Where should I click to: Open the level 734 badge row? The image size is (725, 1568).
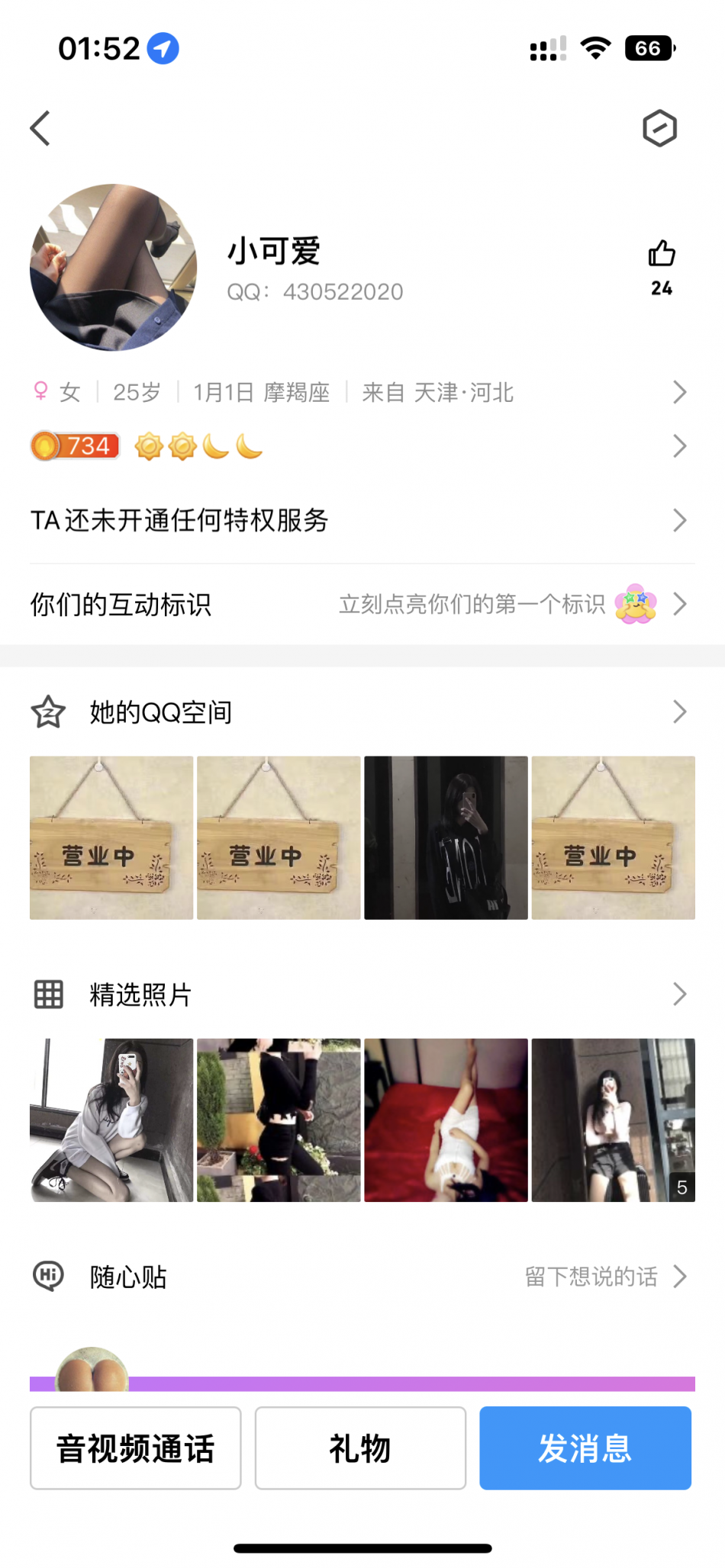(359, 446)
